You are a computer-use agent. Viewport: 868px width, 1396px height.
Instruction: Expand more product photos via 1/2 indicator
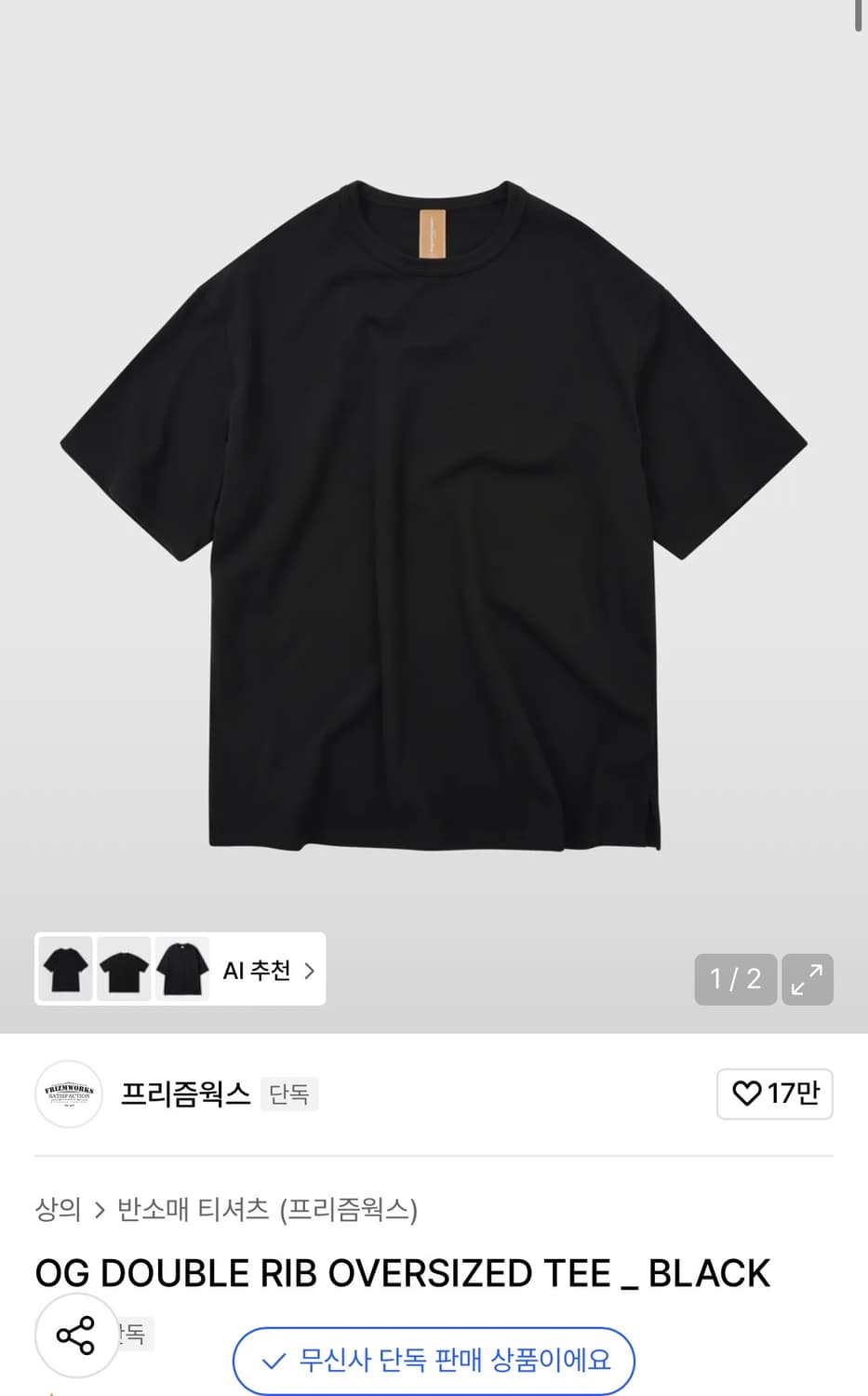click(735, 979)
